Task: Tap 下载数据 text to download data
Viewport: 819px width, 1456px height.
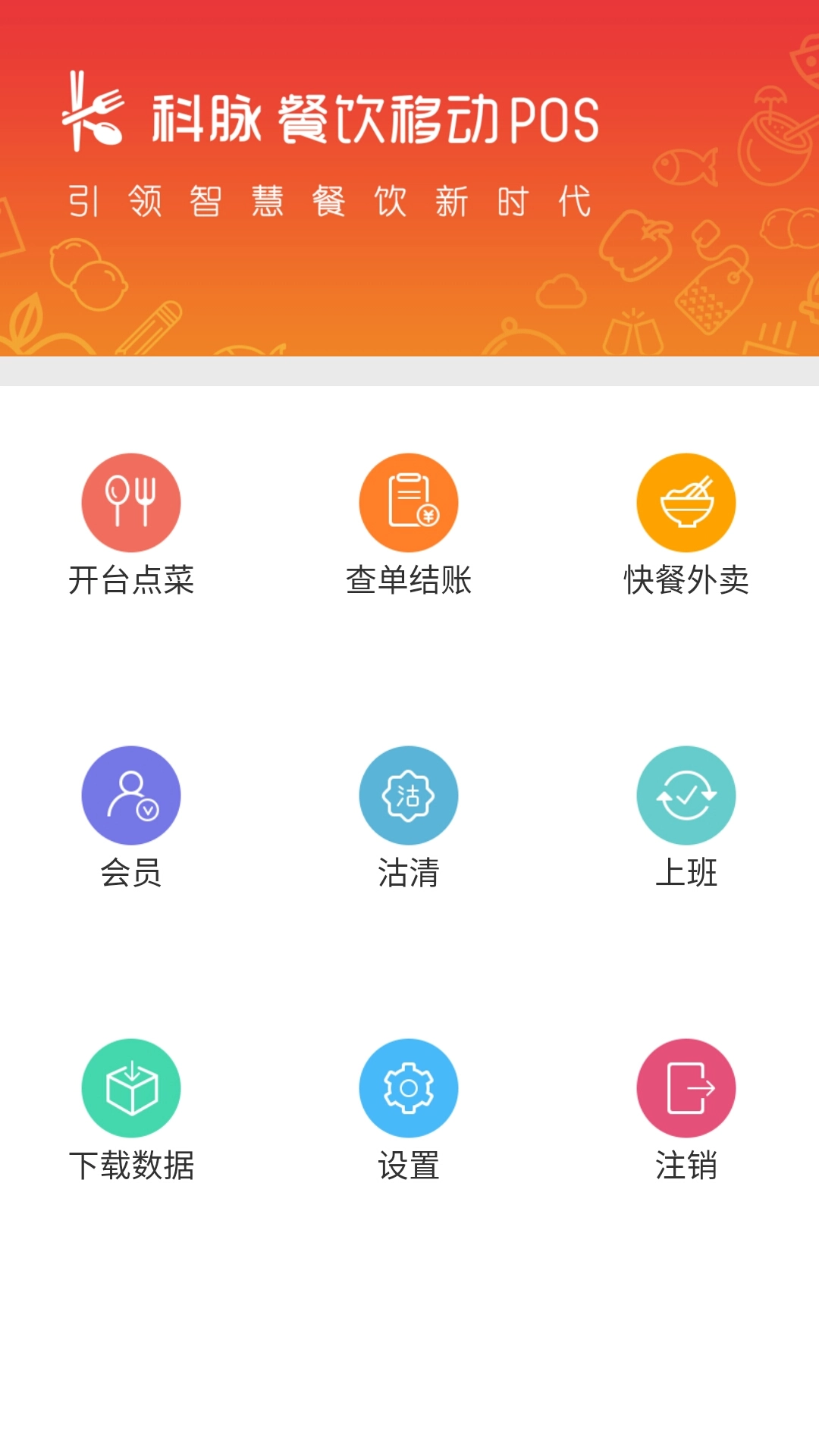Action: click(x=130, y=1168)
